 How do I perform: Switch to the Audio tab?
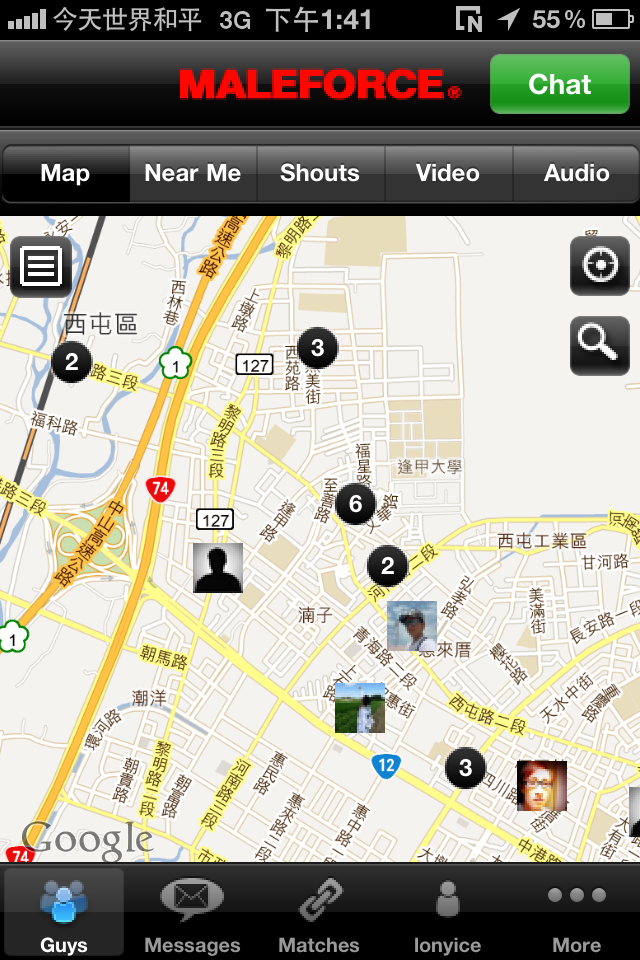click(576, 173)
